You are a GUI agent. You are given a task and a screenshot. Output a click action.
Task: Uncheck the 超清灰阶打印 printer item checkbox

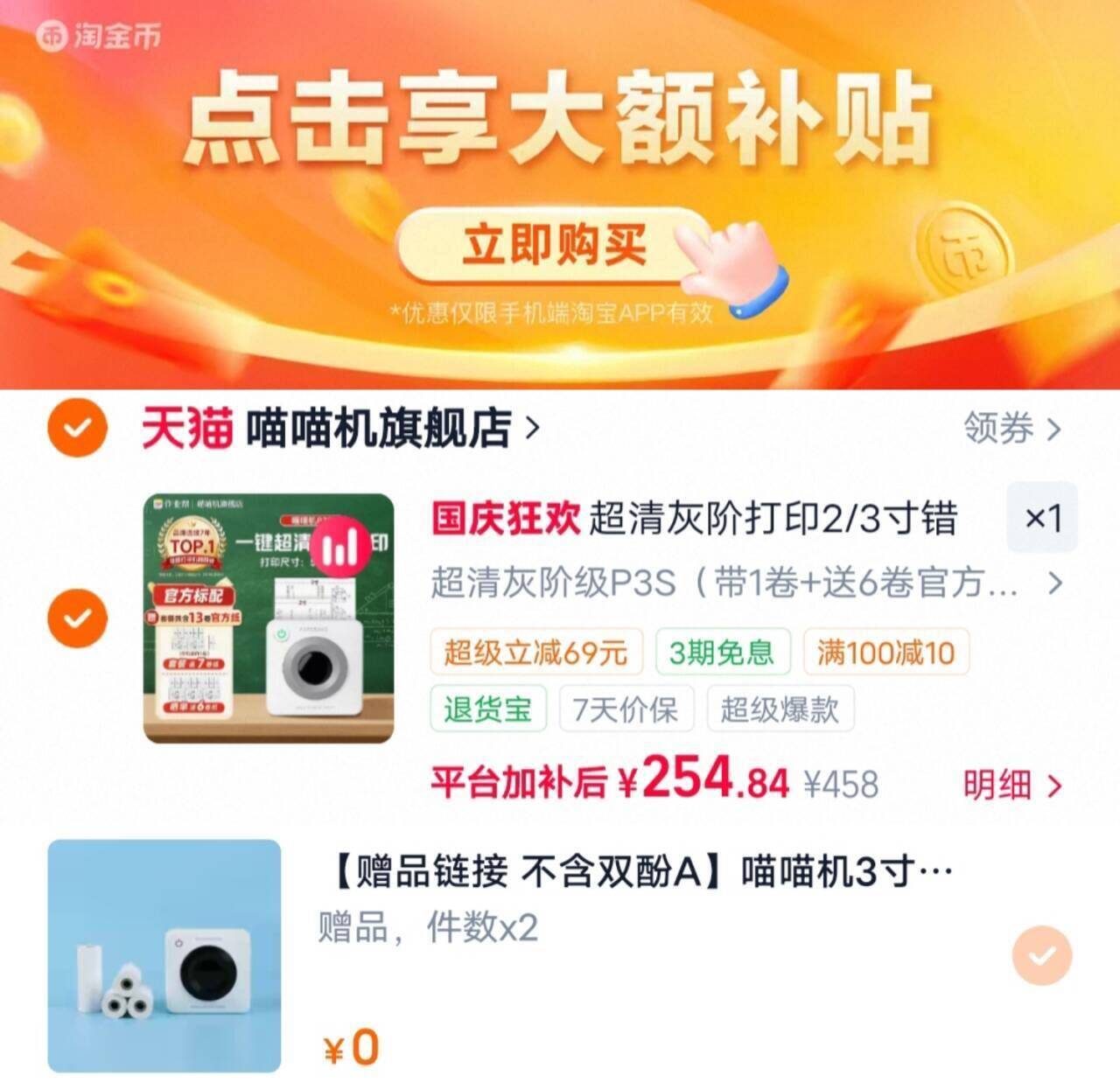tap(77, 618)
